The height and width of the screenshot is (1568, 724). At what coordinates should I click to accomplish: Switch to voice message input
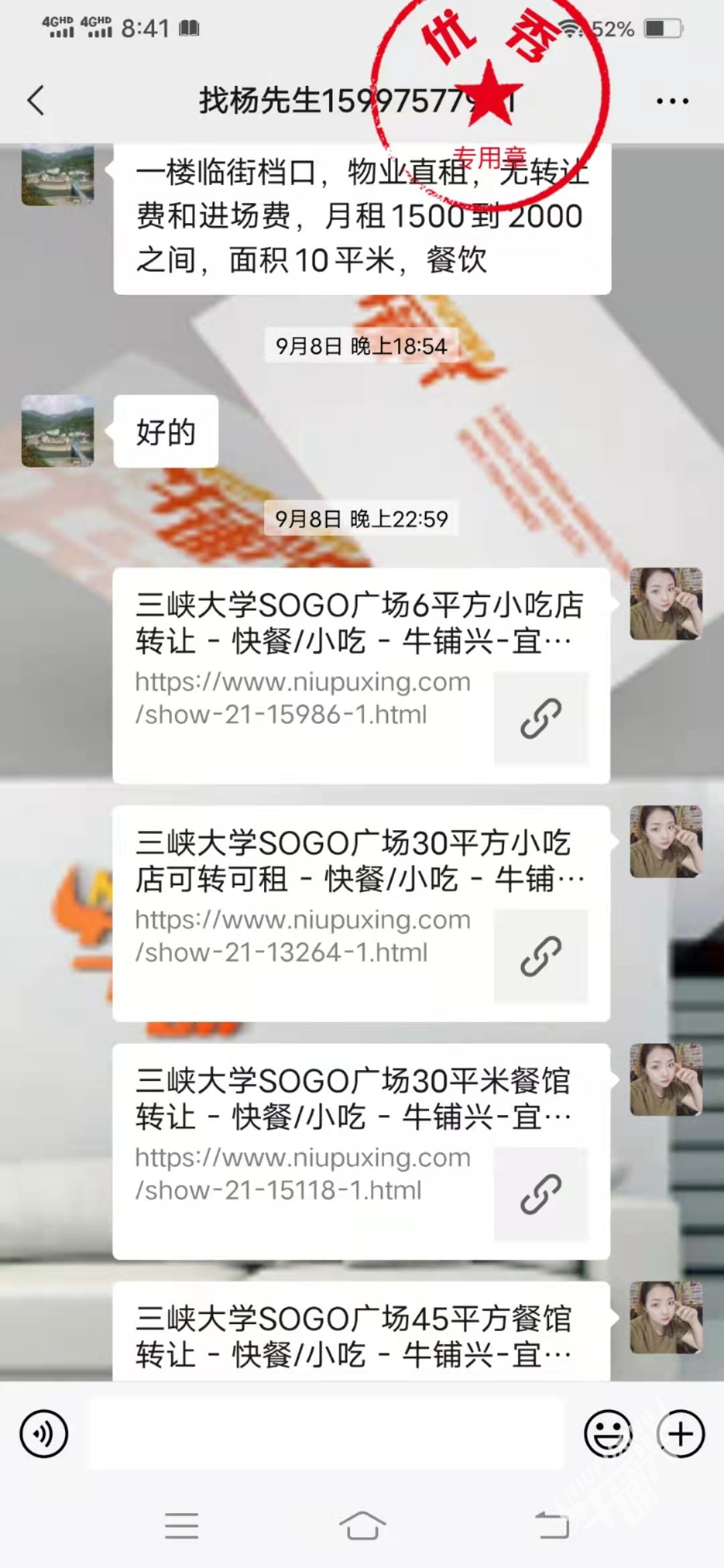pyautogui.click(x=44, y=1434)
